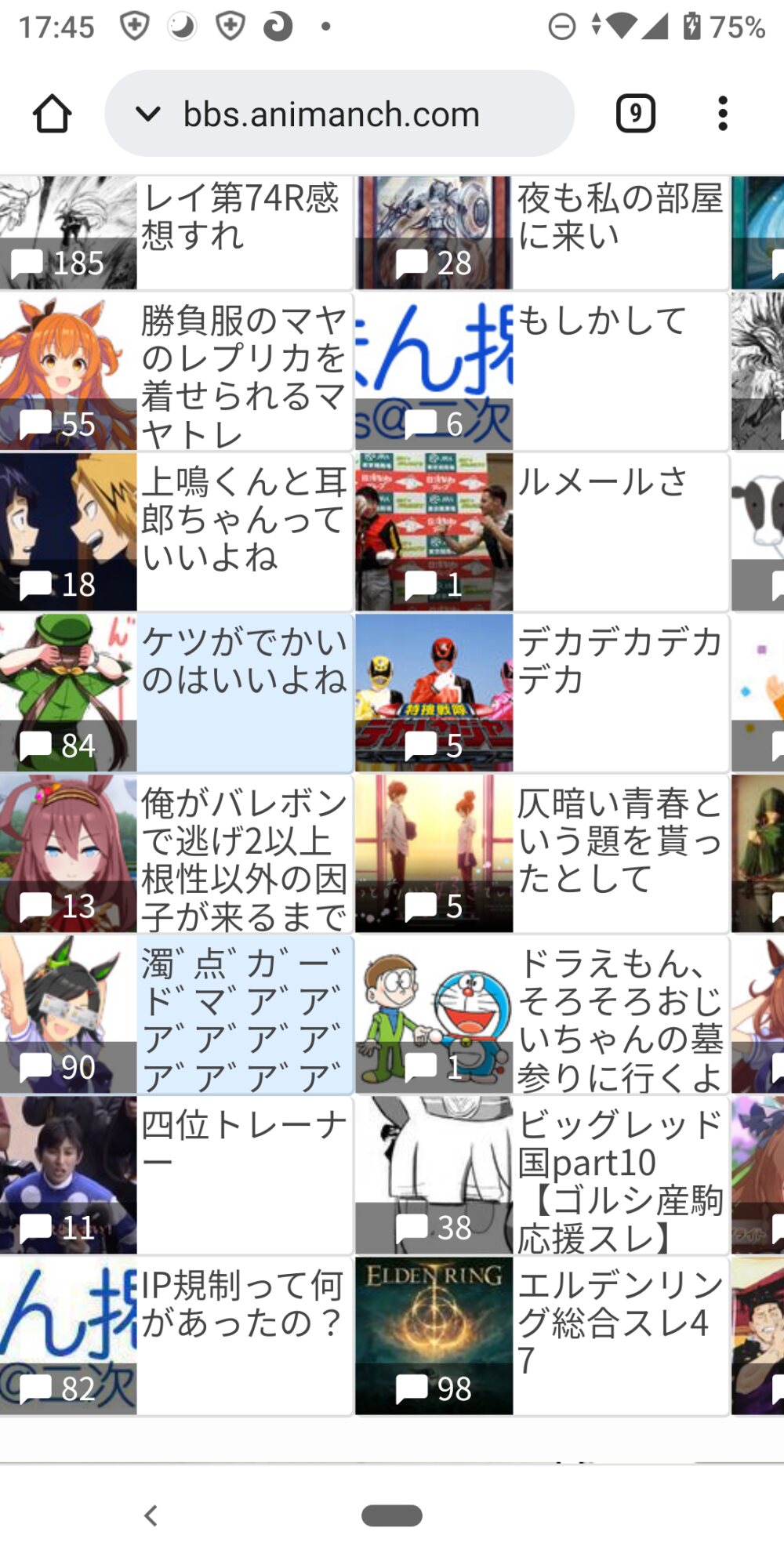
Task: Open thread 勝負服のマヤのレプリカを着せられるマヤトレ
Action: point(176,372)
